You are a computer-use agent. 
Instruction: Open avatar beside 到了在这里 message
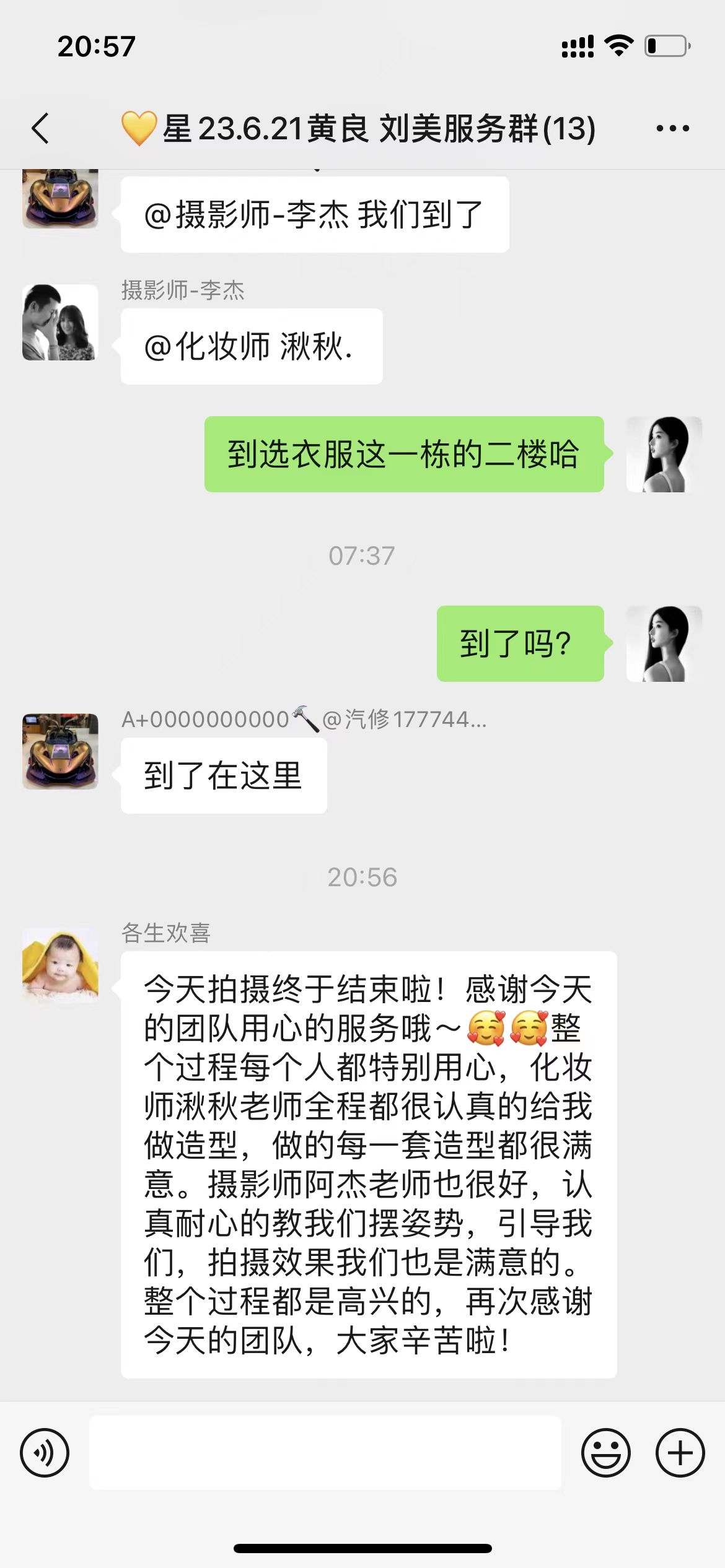click(x=60, y=751)
